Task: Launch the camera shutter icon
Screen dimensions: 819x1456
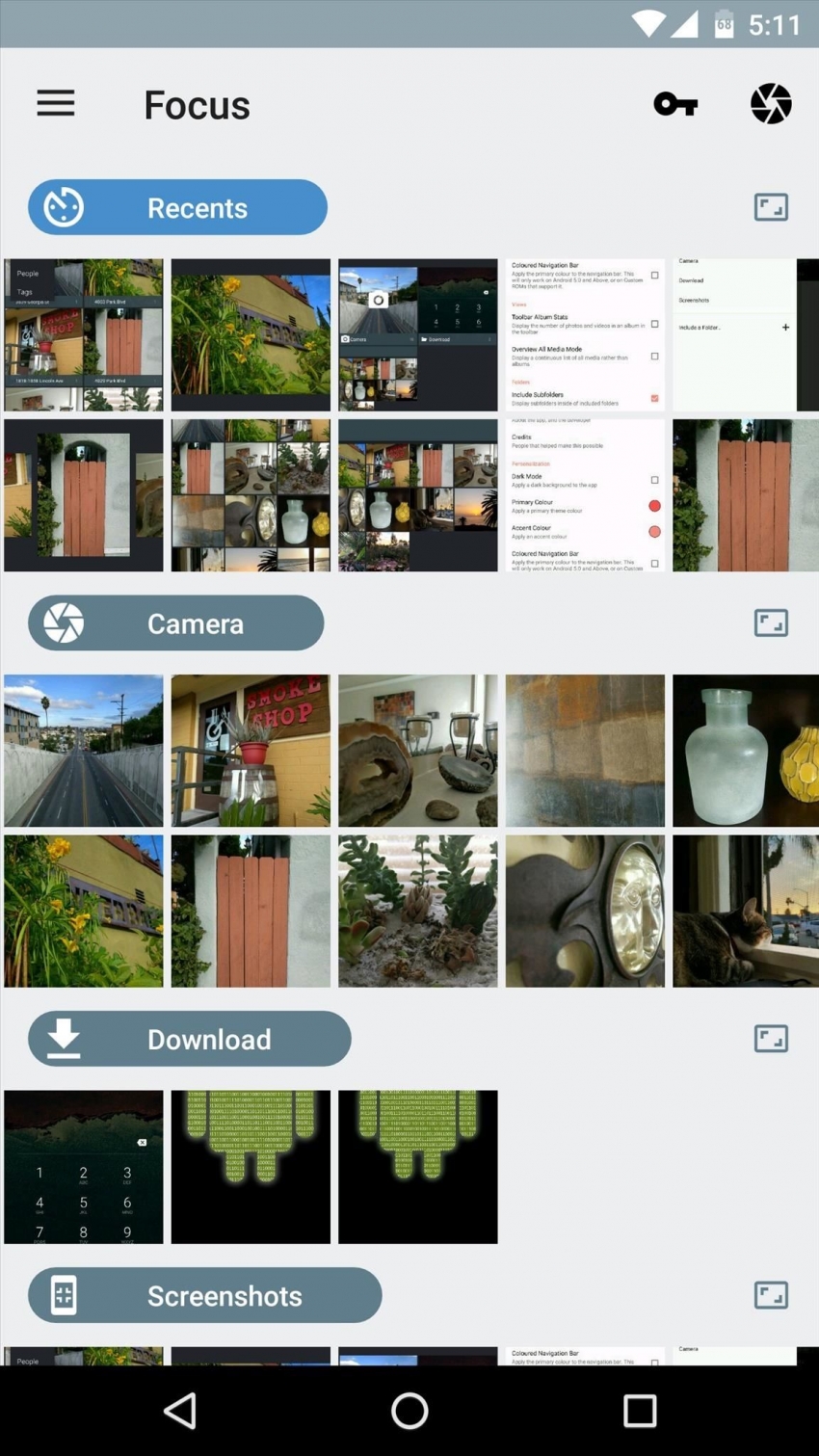Action: [771, 103]
